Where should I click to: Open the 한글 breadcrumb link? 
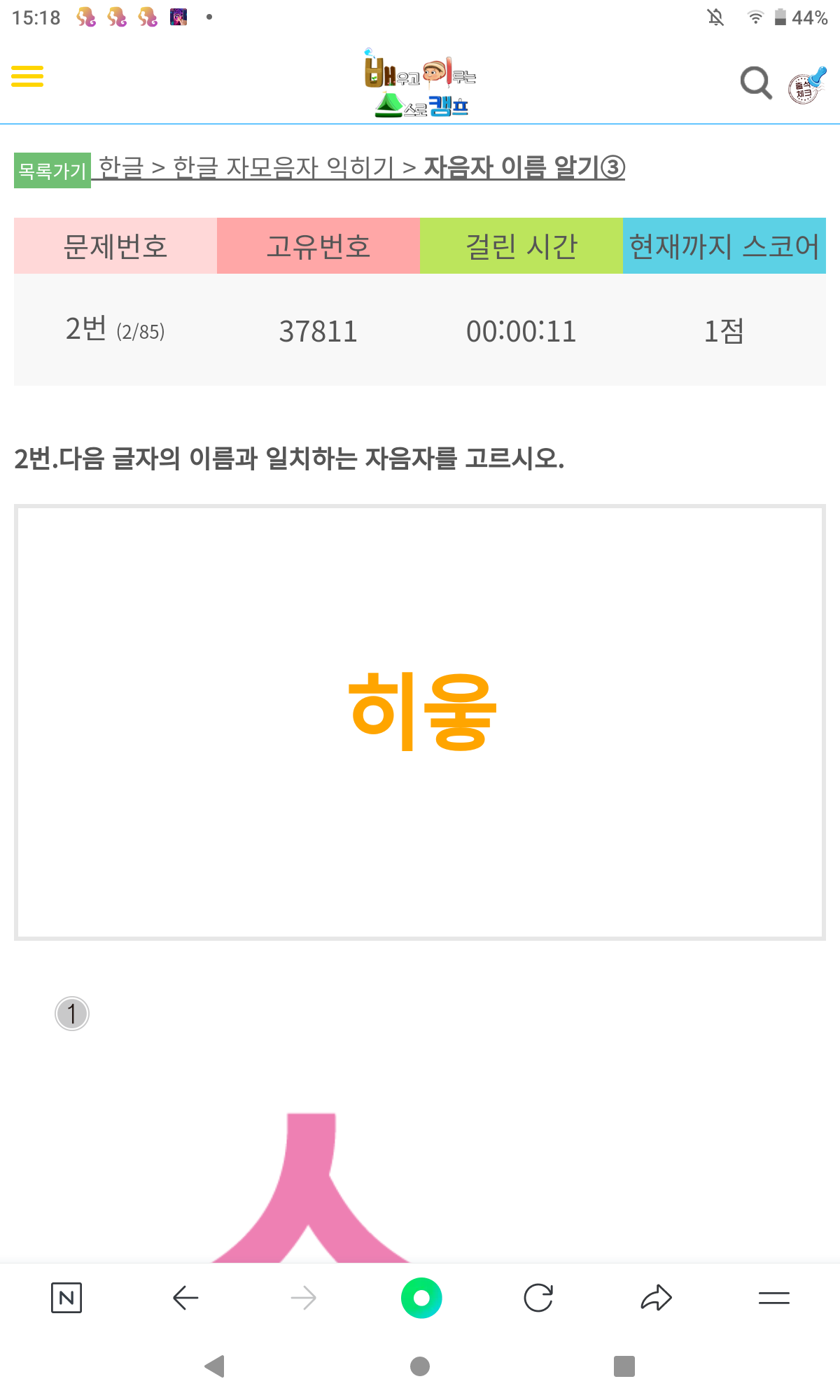[121, 167]
